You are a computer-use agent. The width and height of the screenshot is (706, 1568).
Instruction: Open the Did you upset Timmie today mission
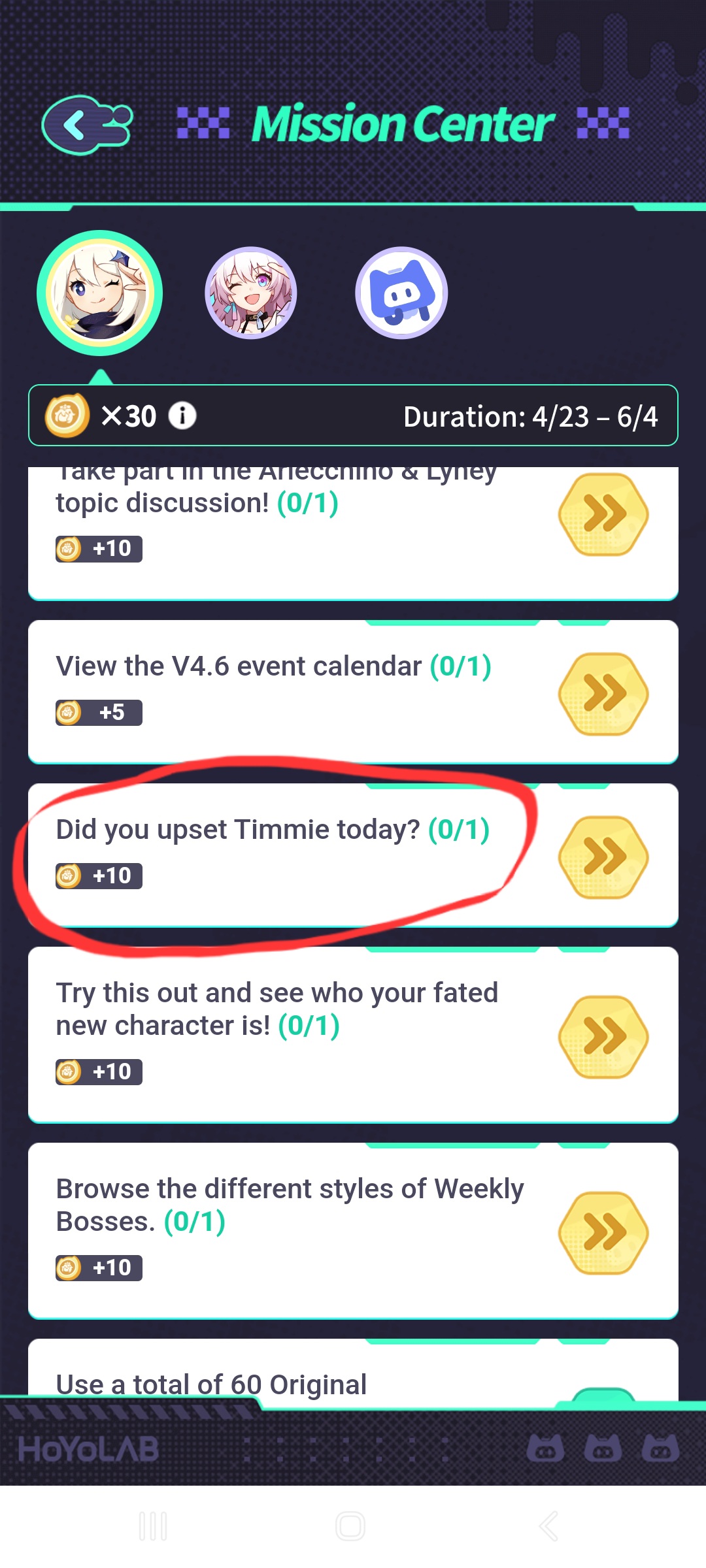[603, 857]
